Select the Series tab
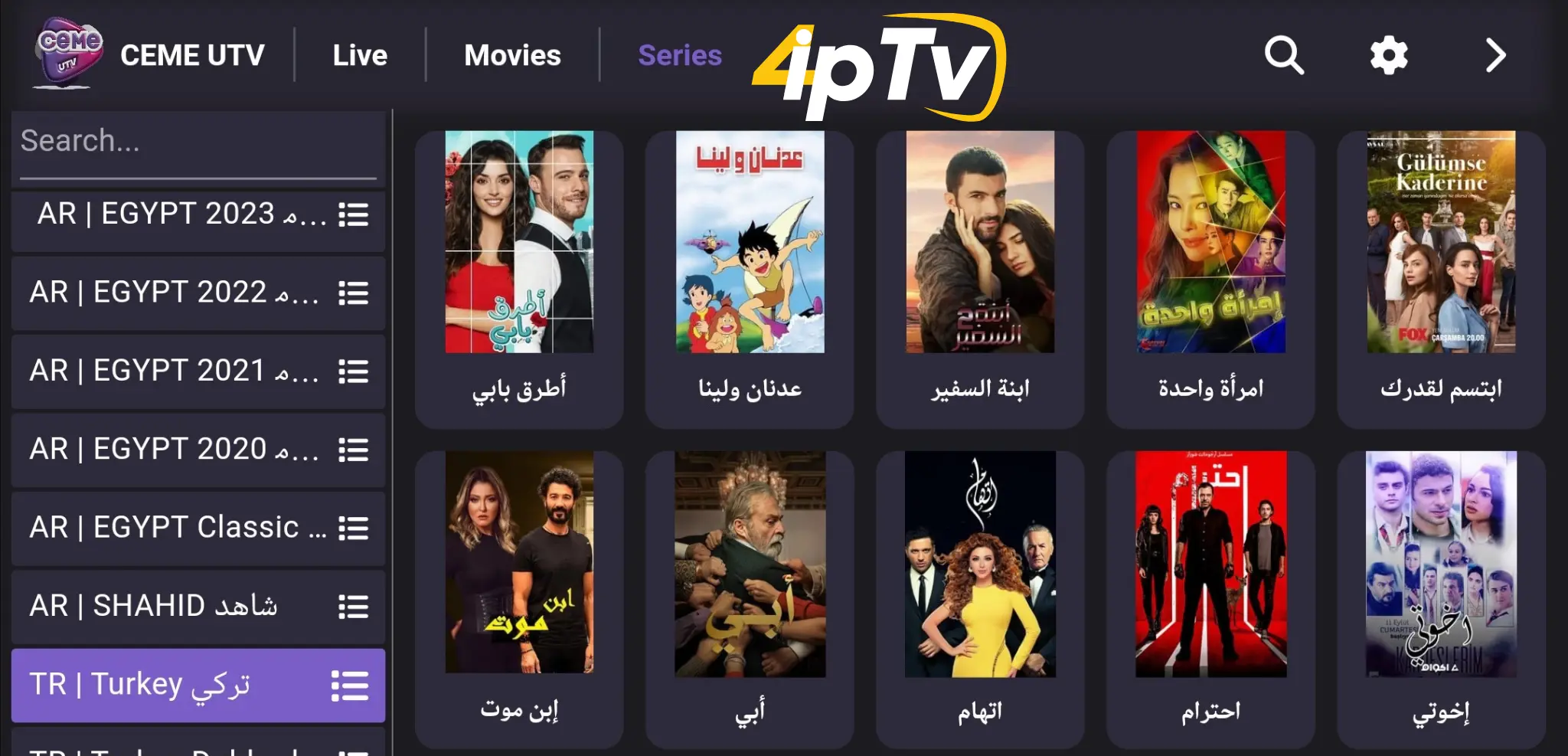Image resolution: width=1568 pixels, height=756 pixels. point(680,55)
